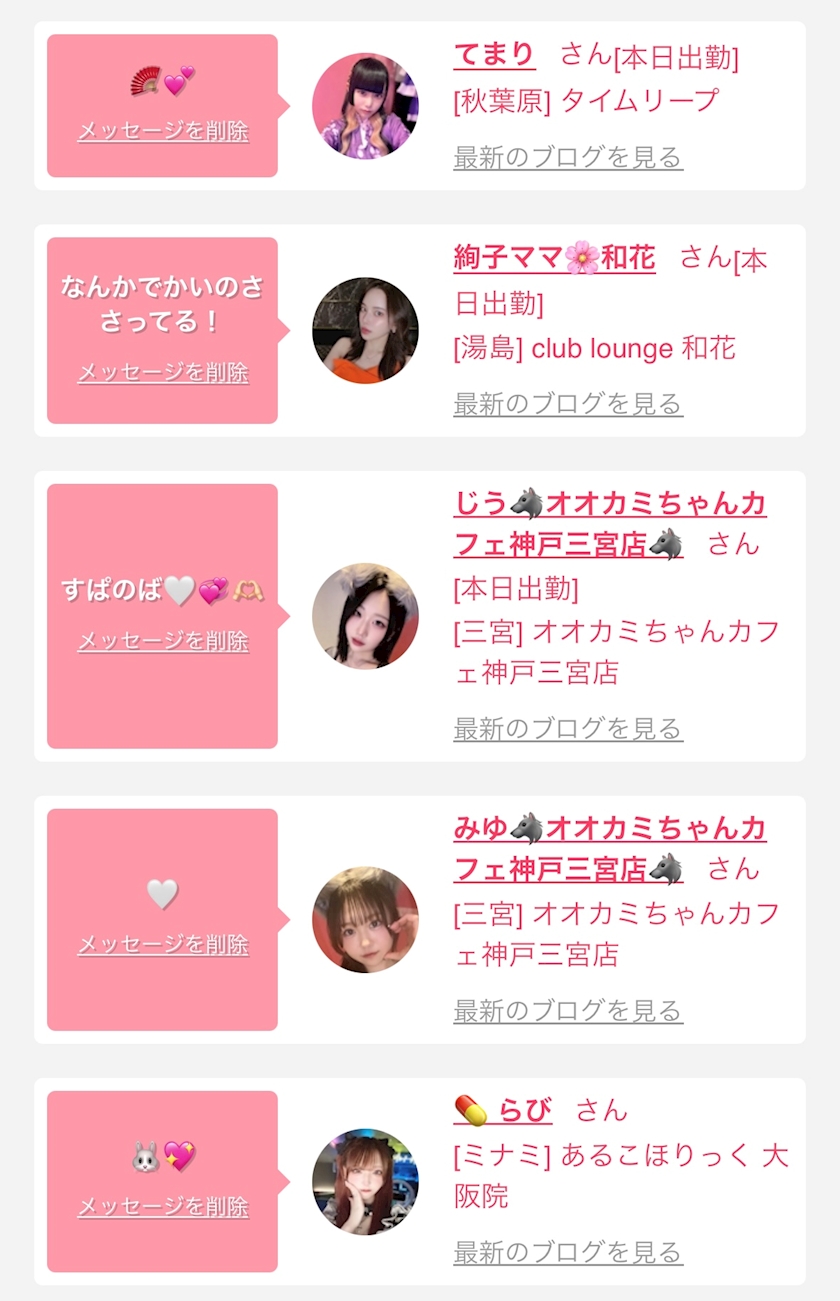The height and width of the screenshot is (1301, 840).
Task: Open てまり's profile name link
Action: [x=494, y=54]
